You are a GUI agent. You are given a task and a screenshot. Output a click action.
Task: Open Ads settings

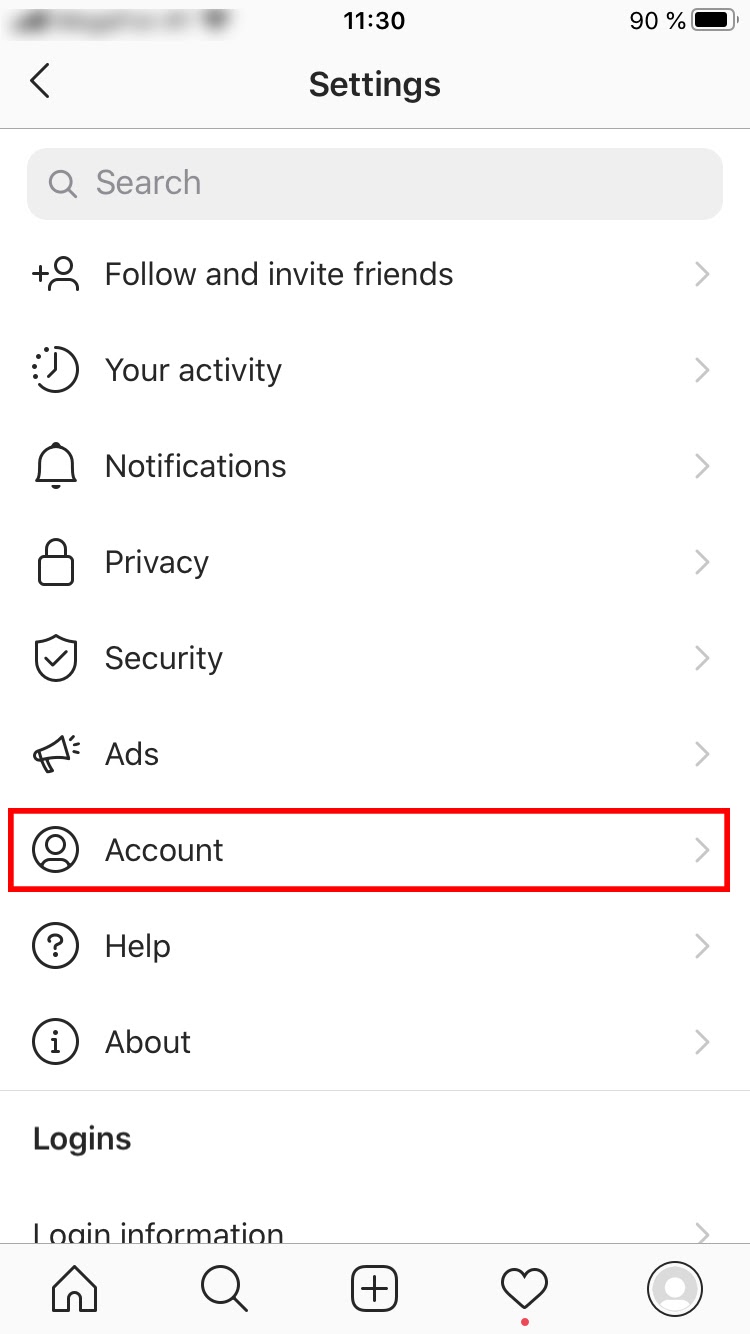point(375,754)
